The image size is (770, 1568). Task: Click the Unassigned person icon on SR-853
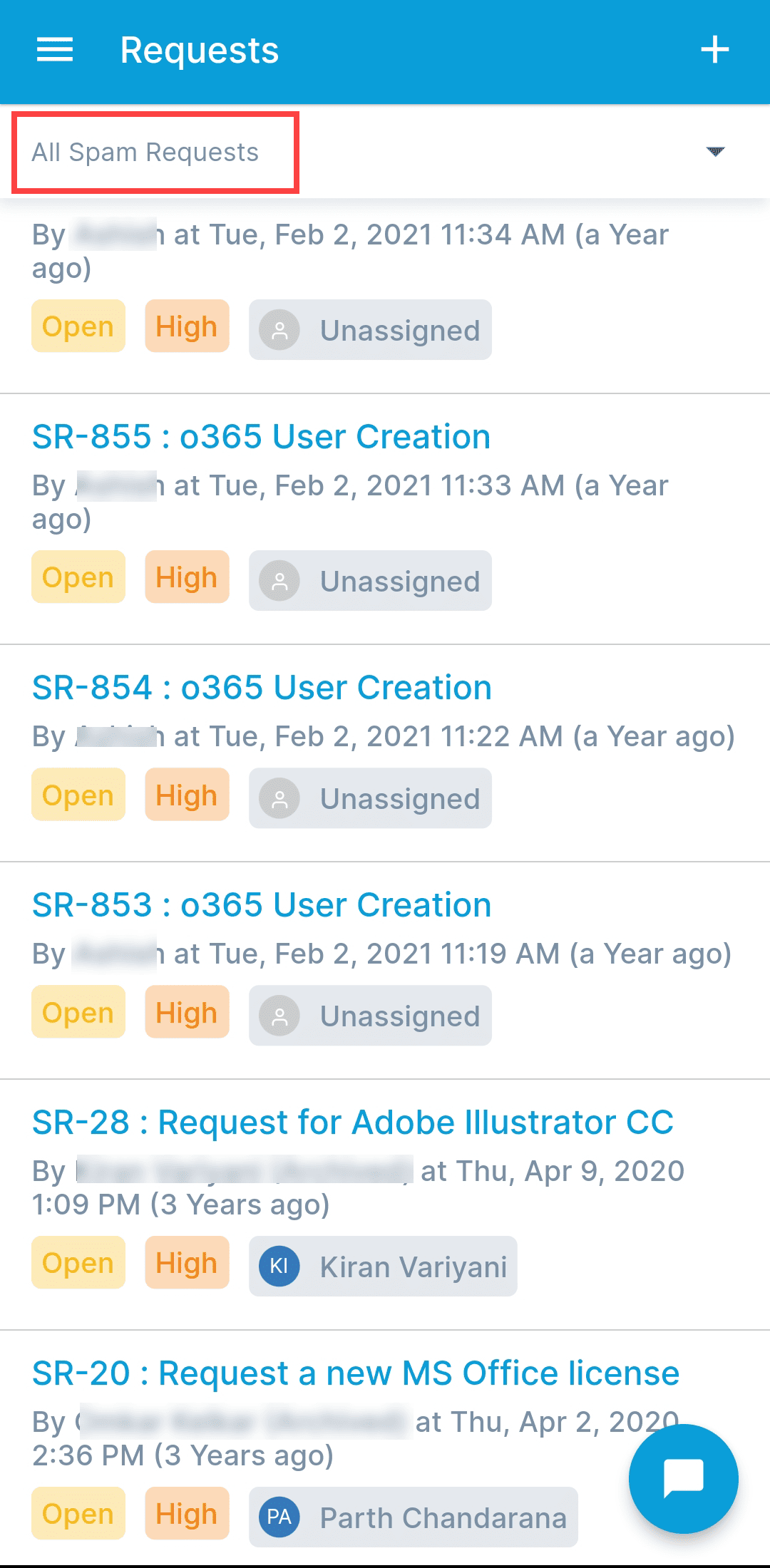281,1016
